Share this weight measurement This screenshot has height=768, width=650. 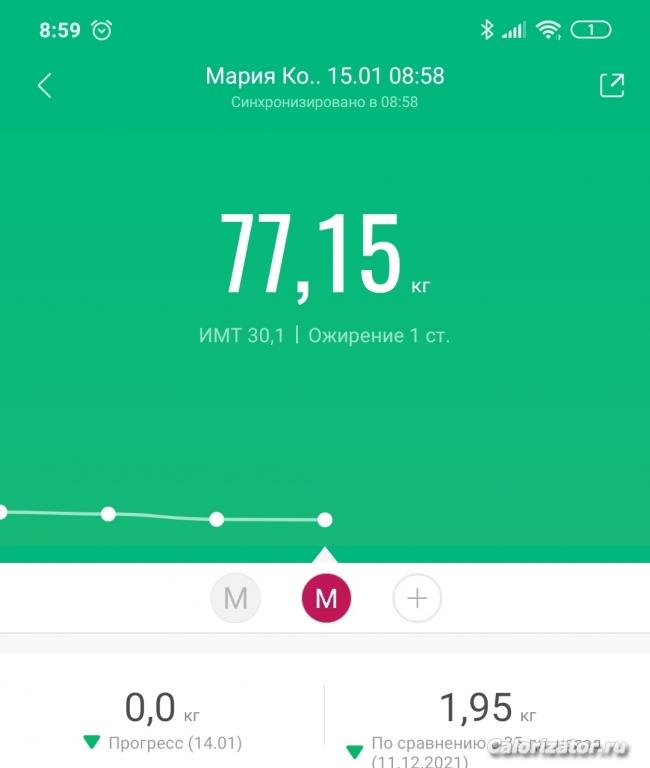click(x=611, y=85)
